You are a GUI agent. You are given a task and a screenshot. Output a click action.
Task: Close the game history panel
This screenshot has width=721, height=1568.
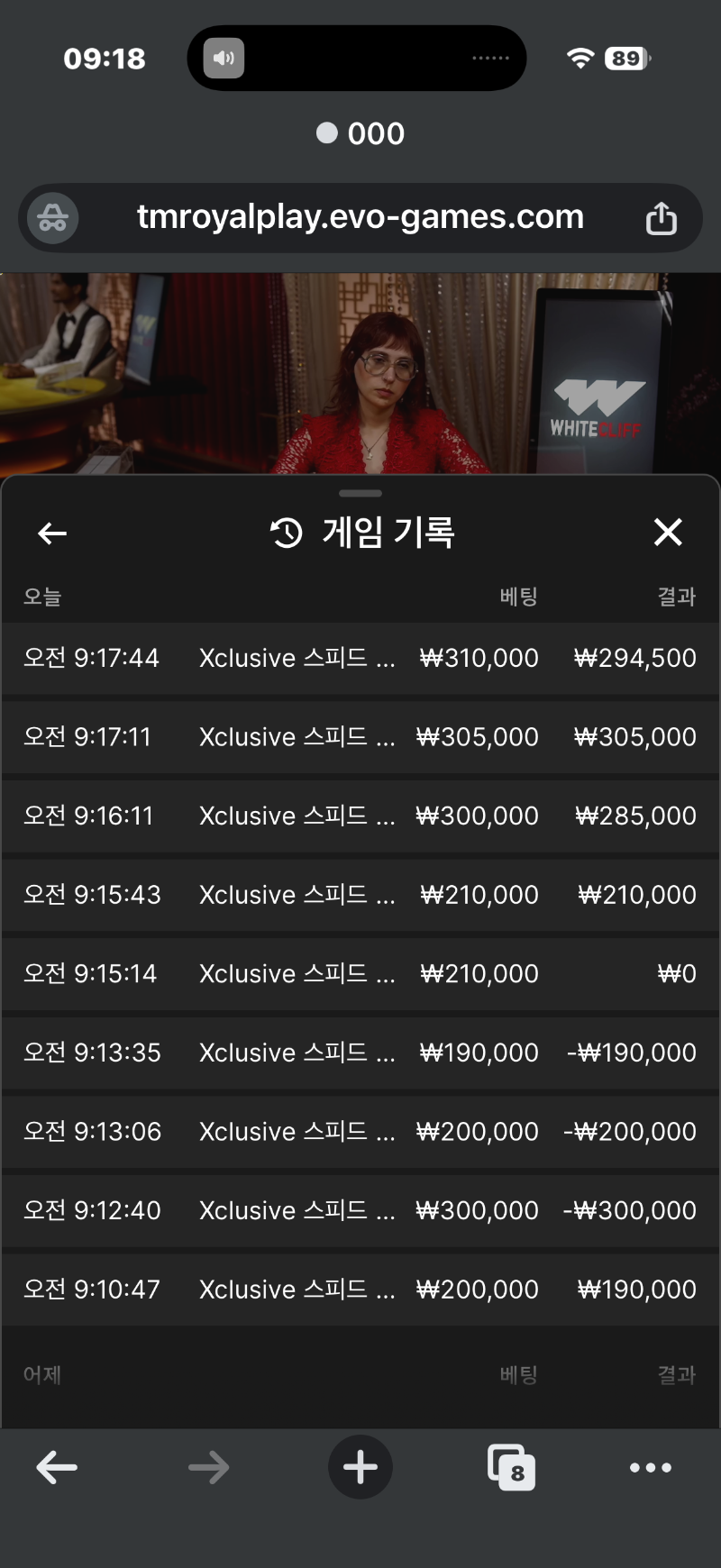point(668,533)
